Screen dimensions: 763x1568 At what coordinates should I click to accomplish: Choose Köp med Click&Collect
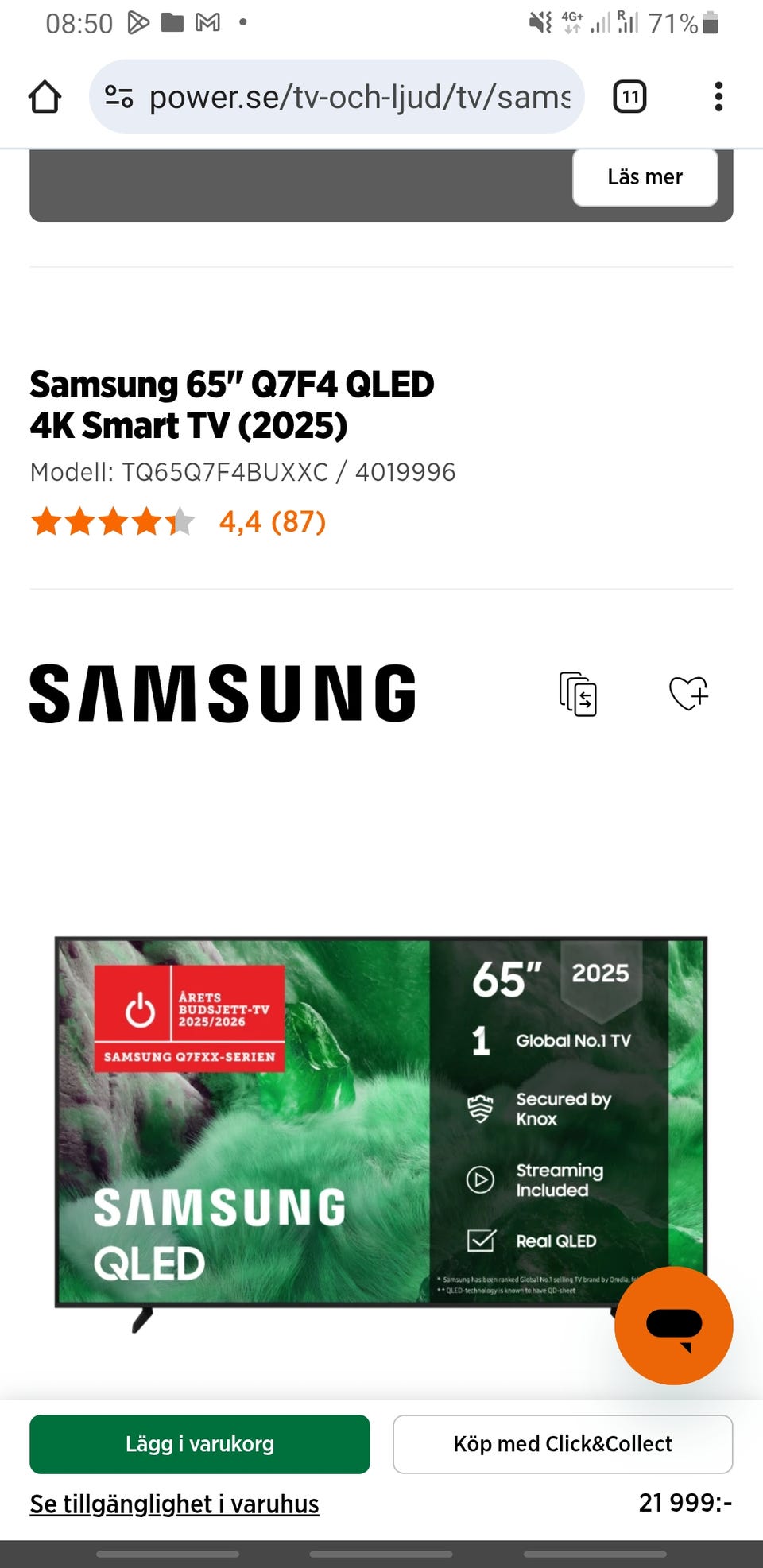pyautogui.click(x=563, y=1444)
